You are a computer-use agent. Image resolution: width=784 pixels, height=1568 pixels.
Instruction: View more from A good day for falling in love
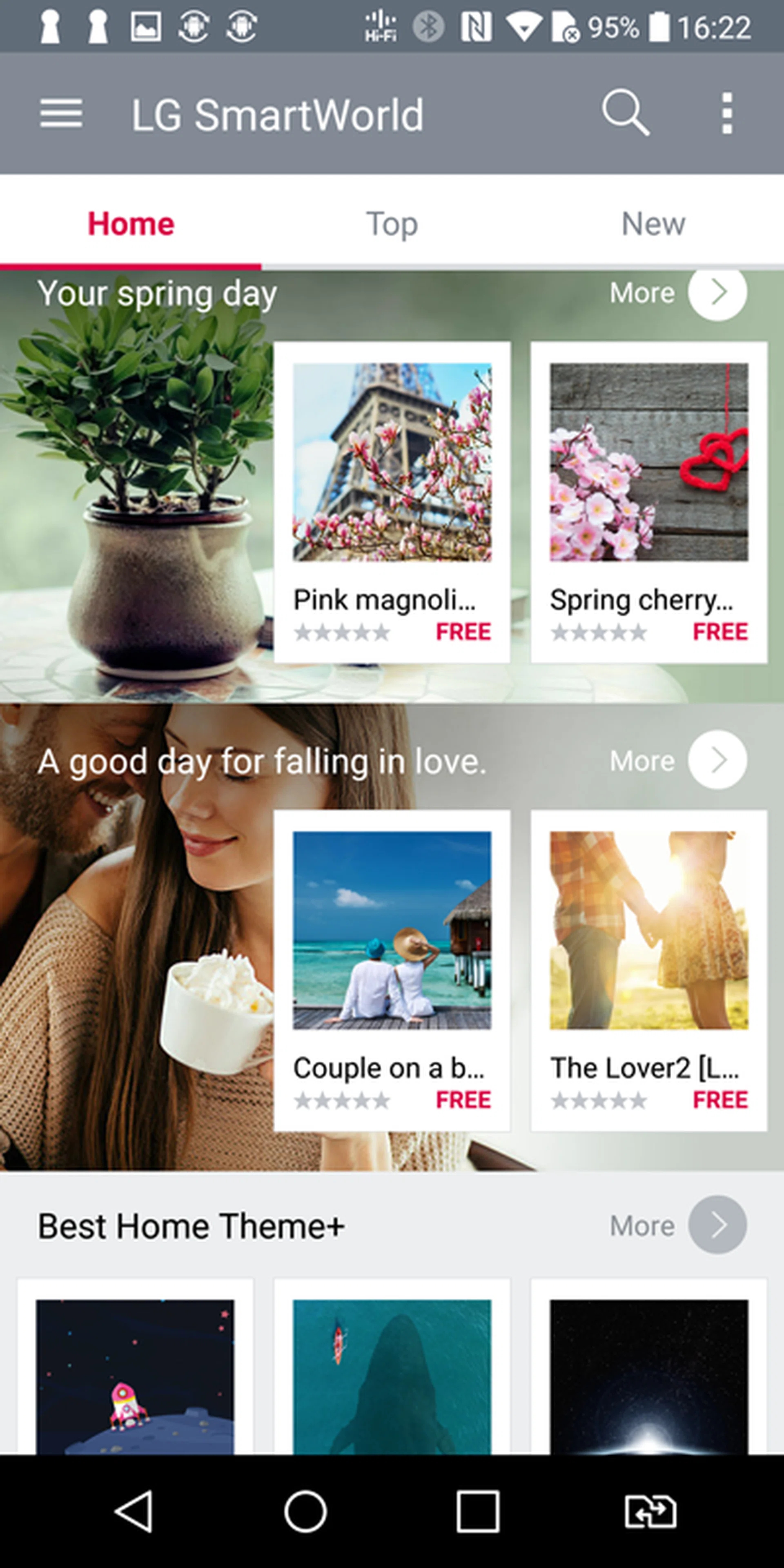pos(717,760)
